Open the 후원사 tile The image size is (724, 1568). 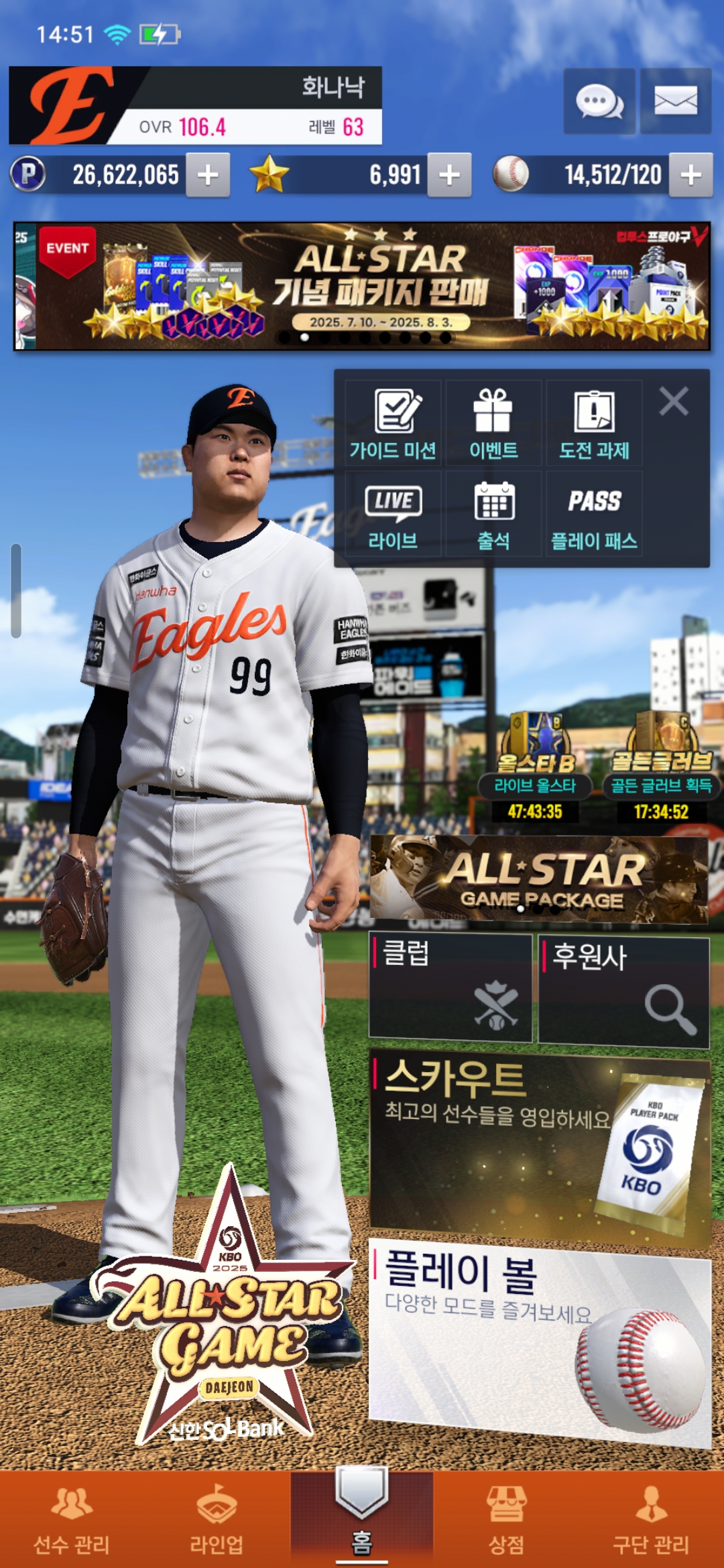coord(623,992)
